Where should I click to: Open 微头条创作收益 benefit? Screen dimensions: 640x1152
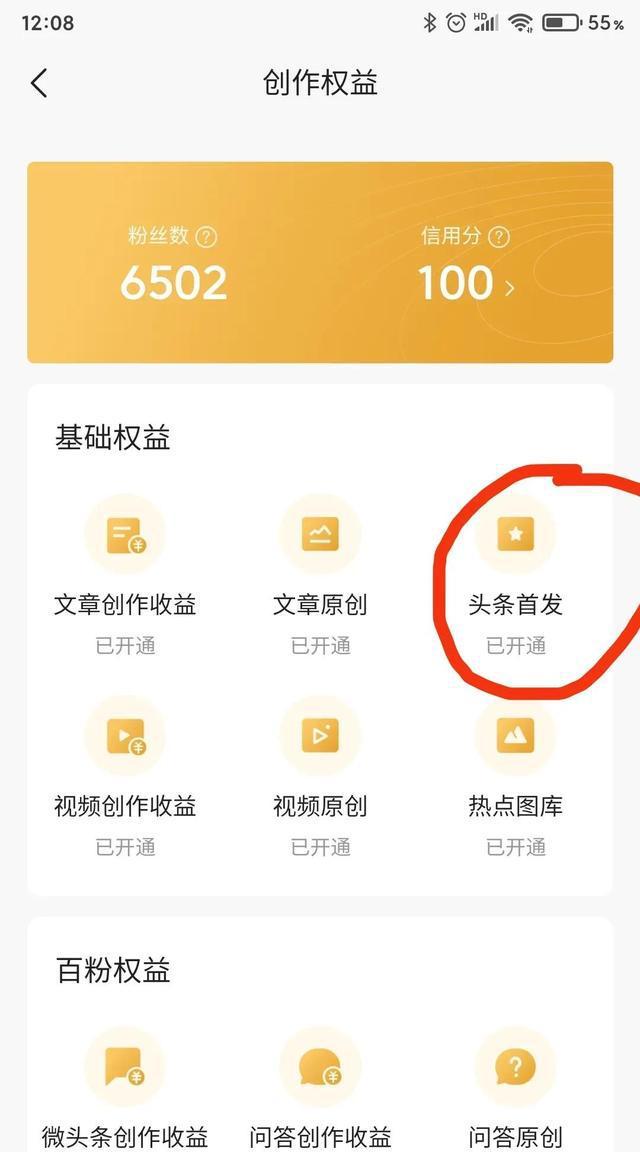point(125,1068)
